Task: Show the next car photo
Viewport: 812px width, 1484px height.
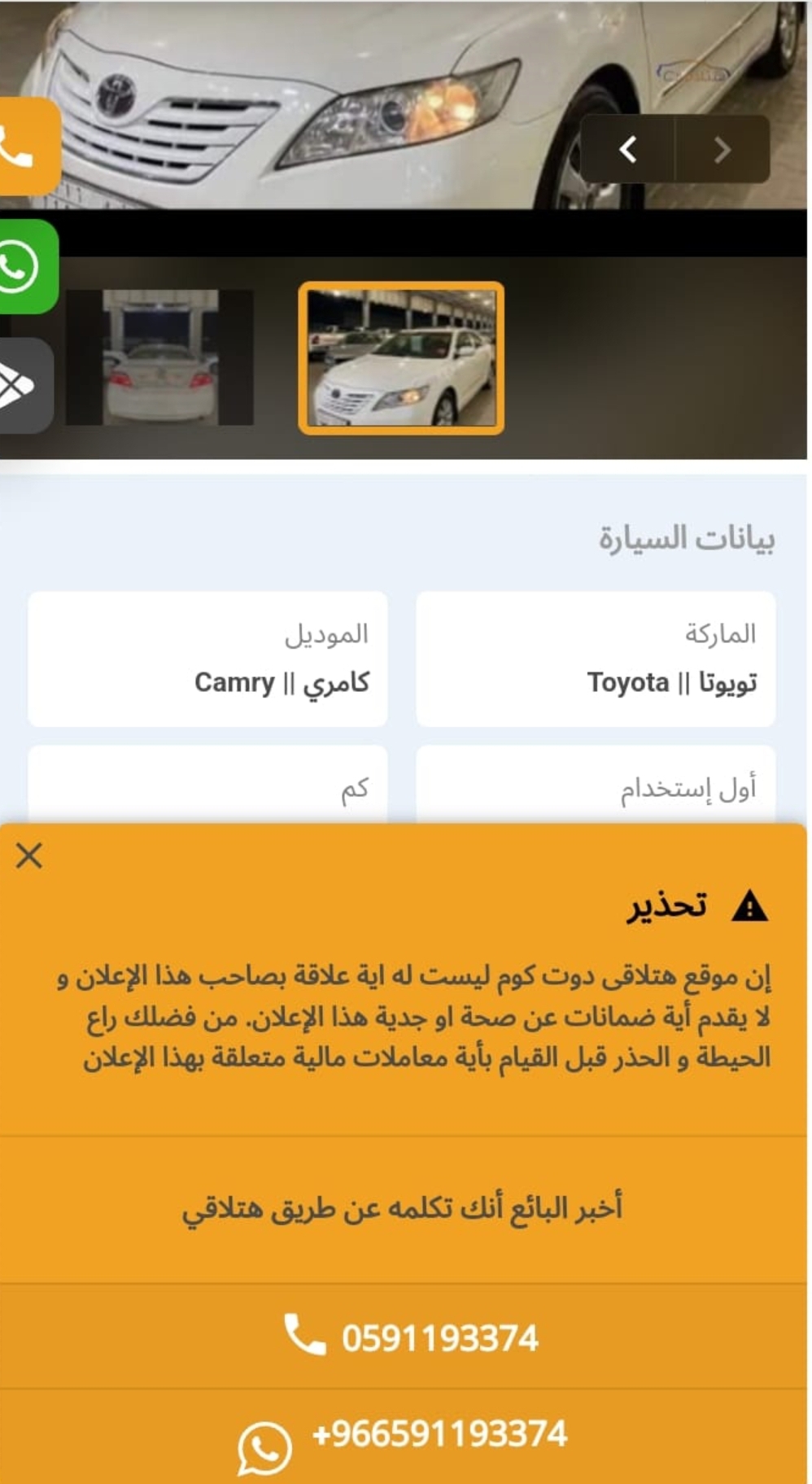Action: coord(723,149)
